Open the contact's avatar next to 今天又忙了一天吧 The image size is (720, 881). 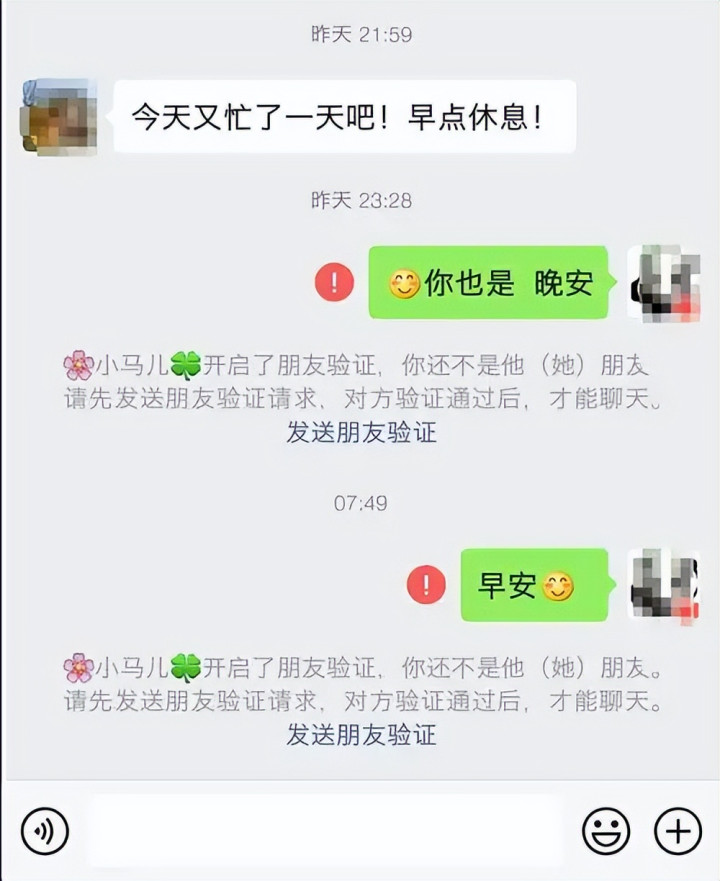coord(58,116)
